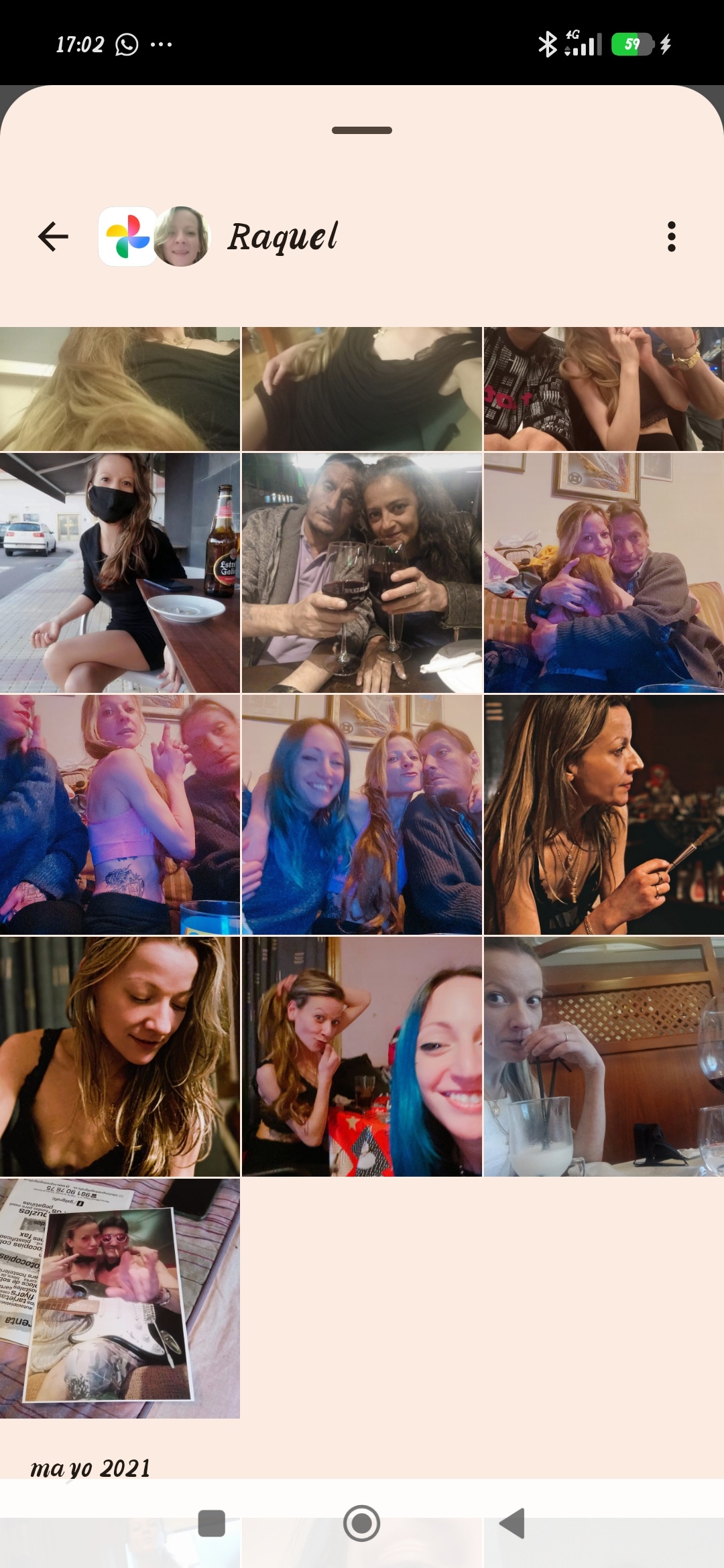Go back using the arrow beside Raquel
The height and width of the screenshot is (1568, 724).
53,237
